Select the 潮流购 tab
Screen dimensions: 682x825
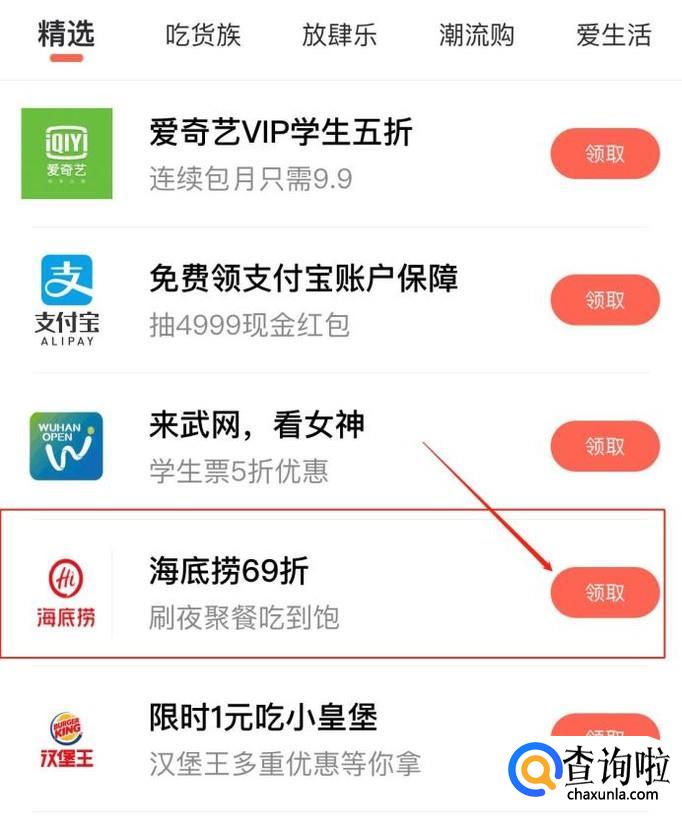click(x=477, y=35)
